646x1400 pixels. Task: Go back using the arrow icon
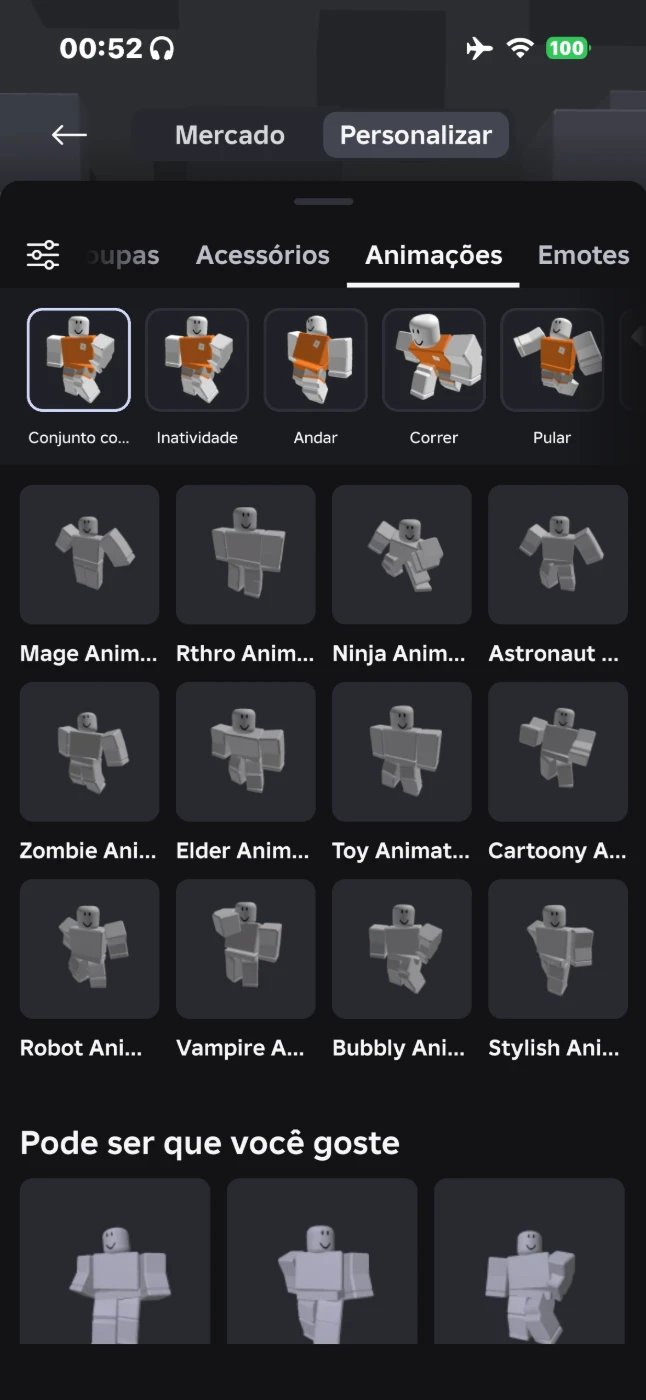(x=69, y=135)
